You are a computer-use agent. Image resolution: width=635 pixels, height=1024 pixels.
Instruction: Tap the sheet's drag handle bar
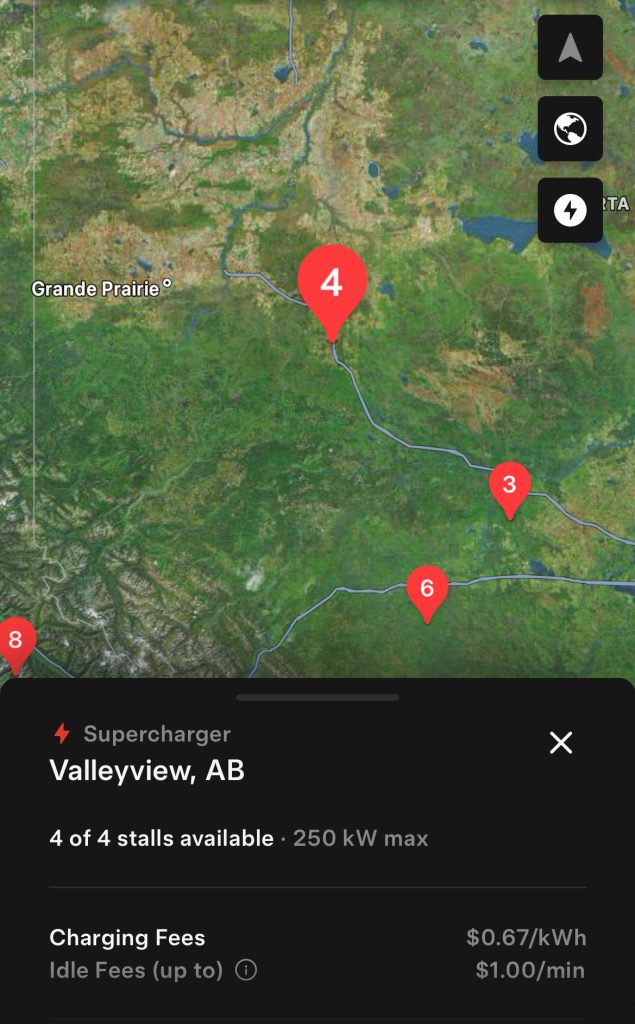coord(318,697)
